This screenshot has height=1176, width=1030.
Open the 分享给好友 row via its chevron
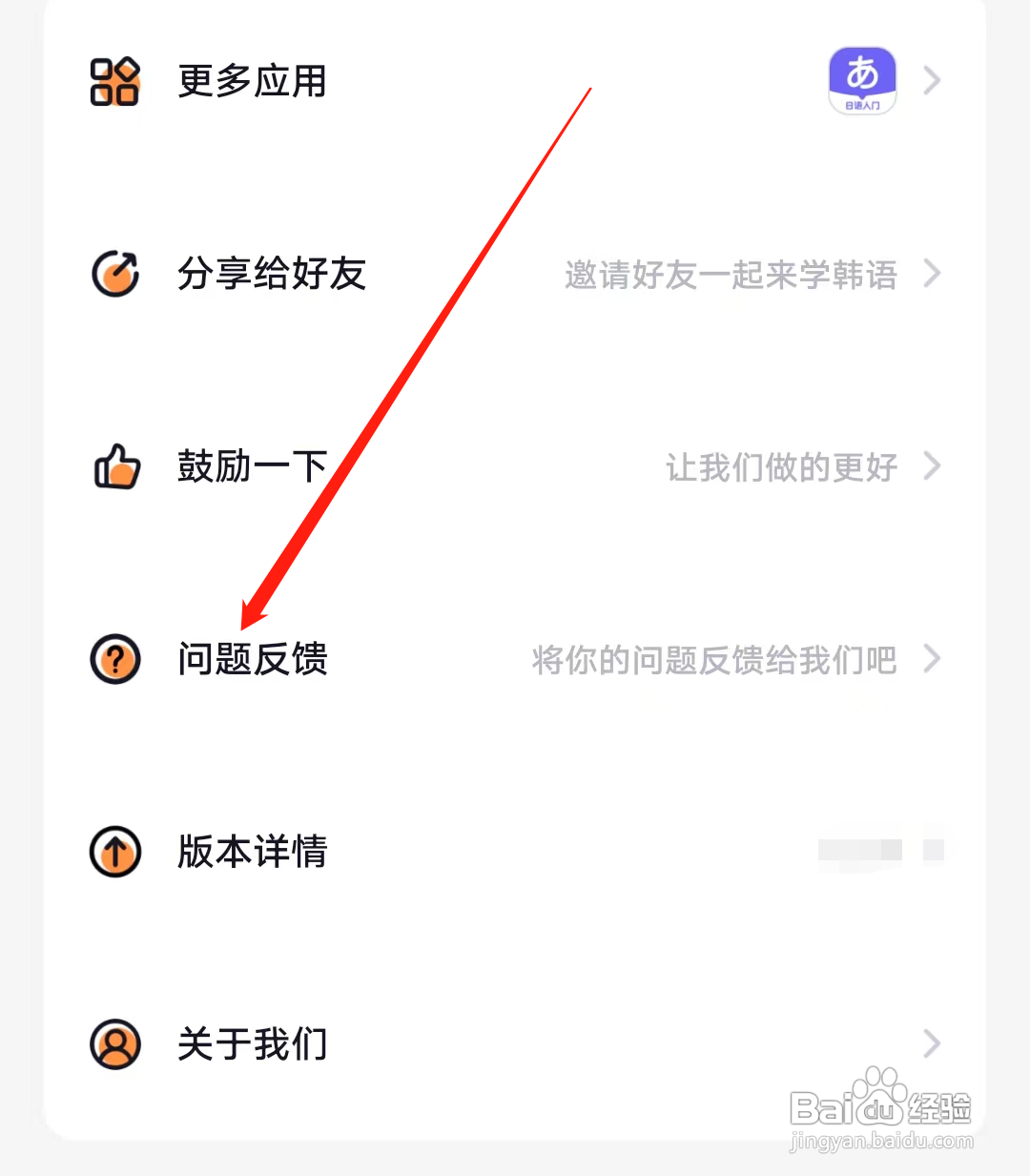point(931,275)
